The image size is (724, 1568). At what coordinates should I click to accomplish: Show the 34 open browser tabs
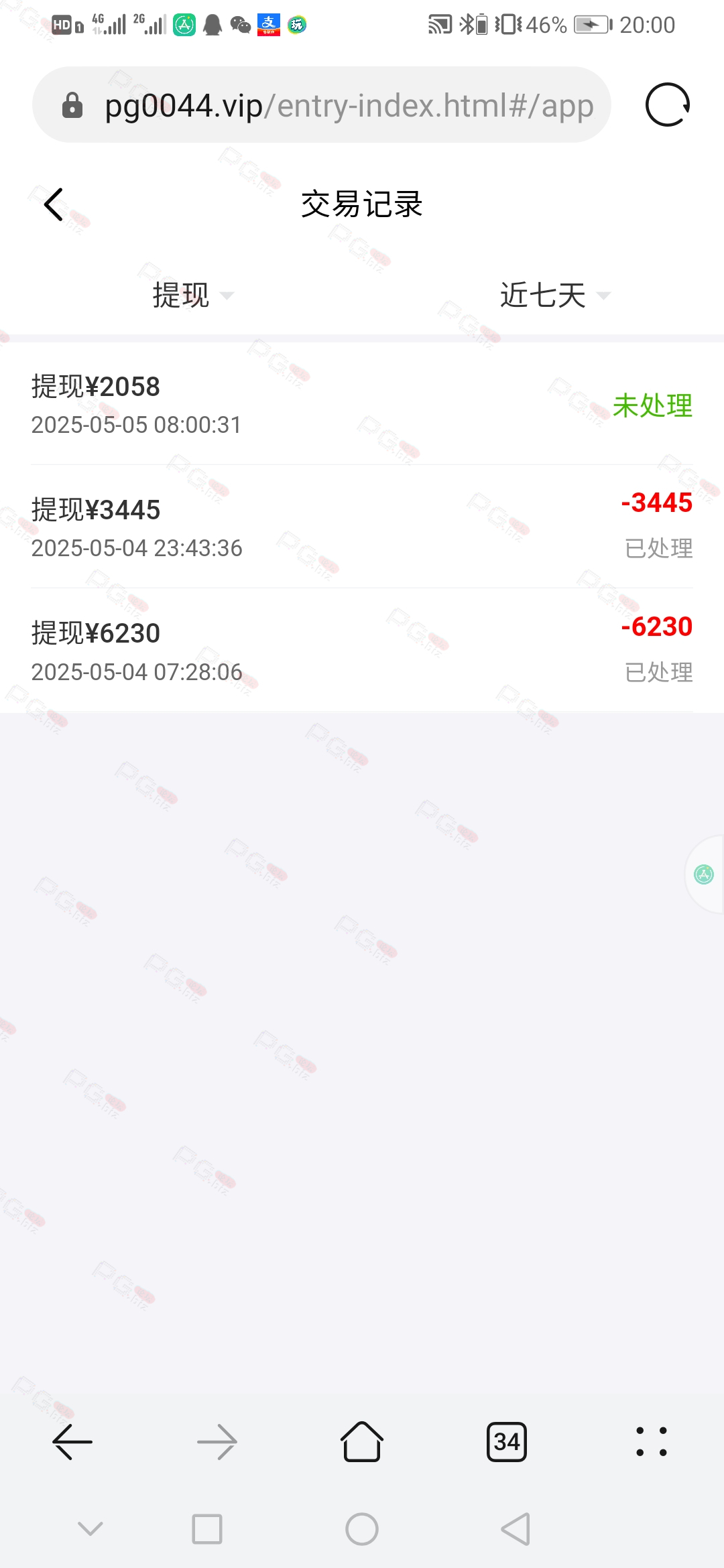tap(507, 1441)
